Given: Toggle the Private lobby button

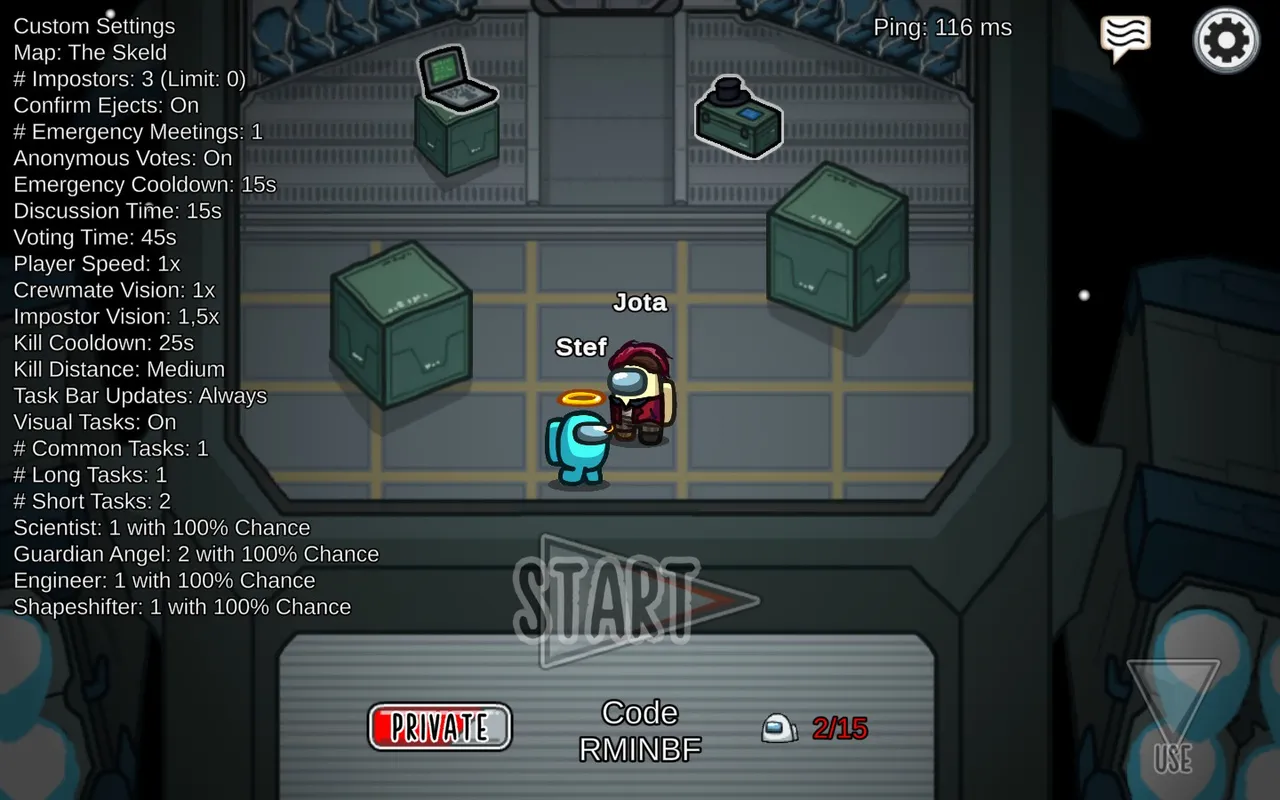Looking at the screenshot, I should click(x=440, y=727).
